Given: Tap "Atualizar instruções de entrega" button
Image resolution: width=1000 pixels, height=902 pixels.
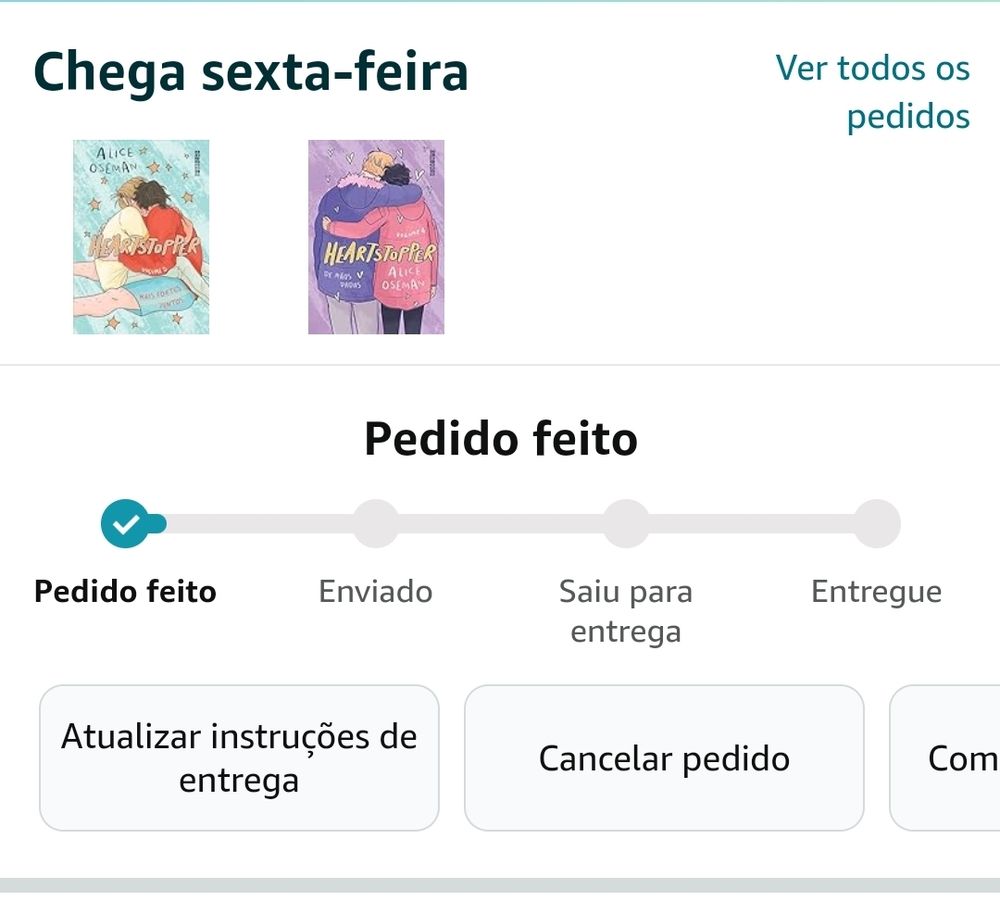Looking at the screenshot, I should (239, 758).
